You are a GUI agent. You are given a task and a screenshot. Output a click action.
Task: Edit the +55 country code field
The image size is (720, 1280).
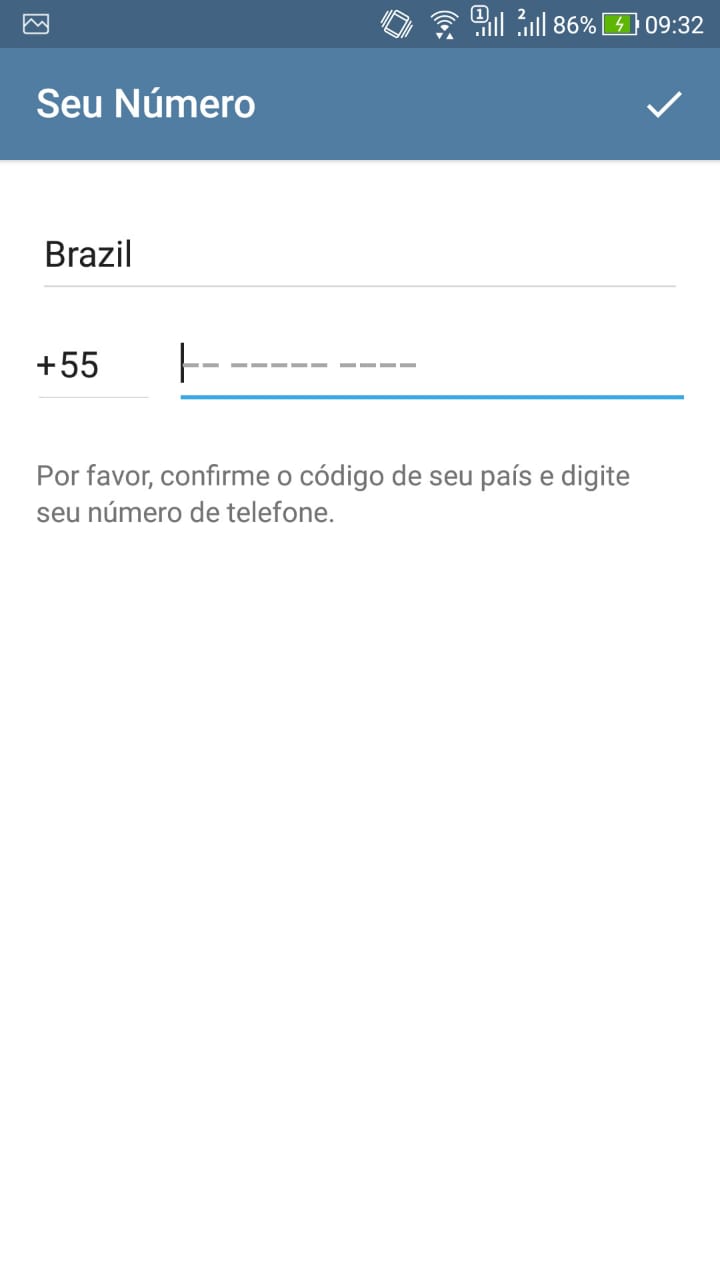[93, 365]
